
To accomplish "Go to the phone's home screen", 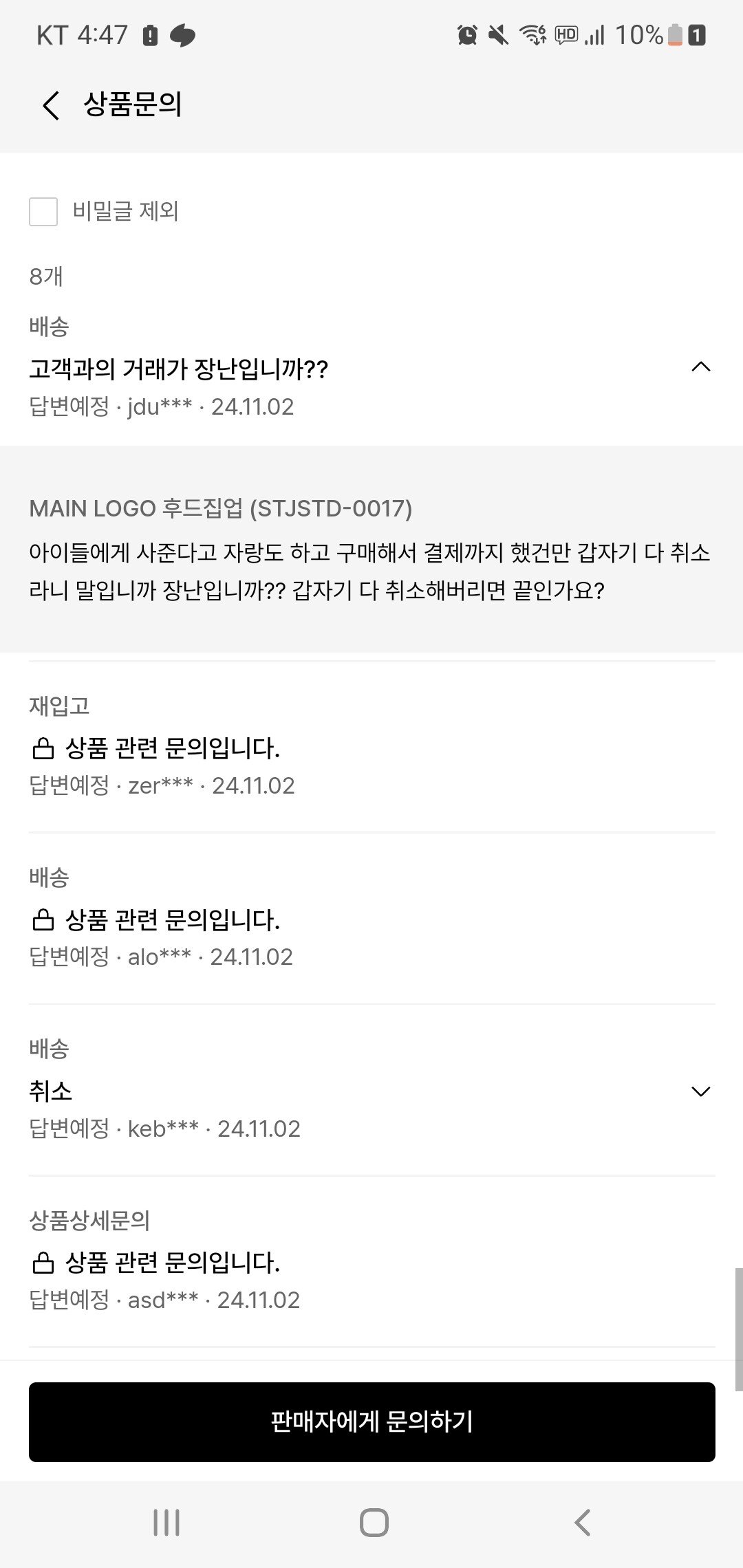I will [x=374, y=1523].
